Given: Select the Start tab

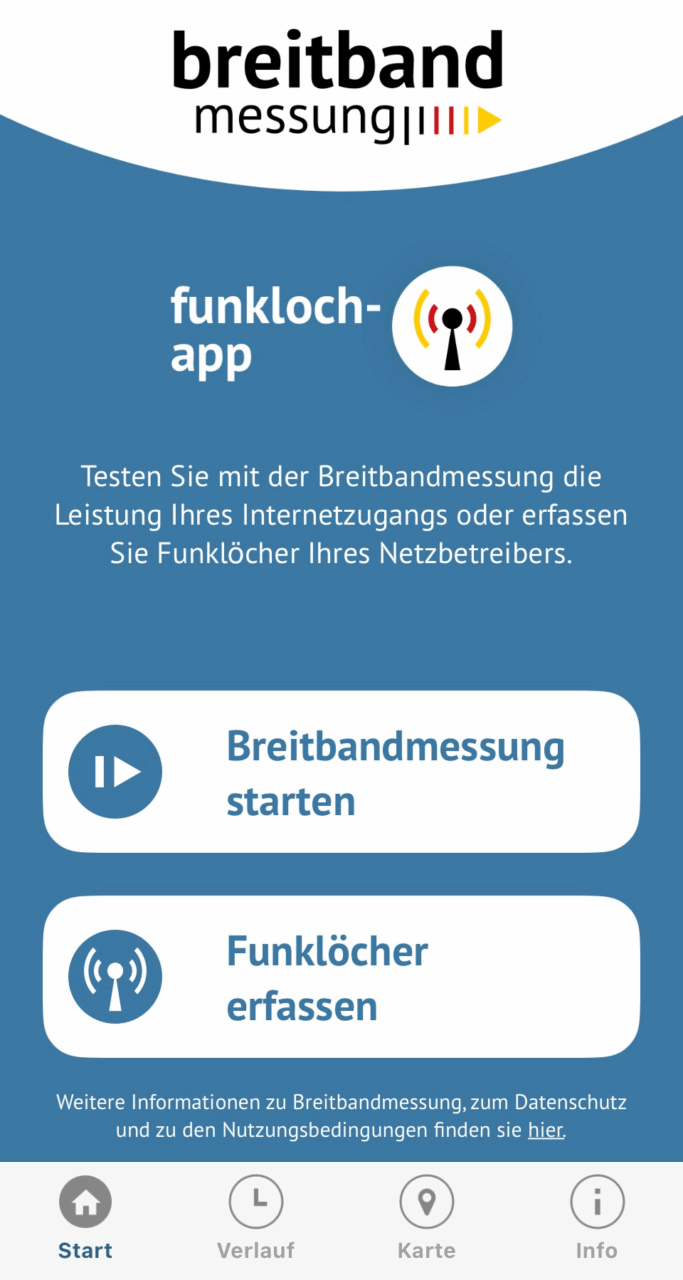Looking at the screenshot, I should click(85, 1217).
